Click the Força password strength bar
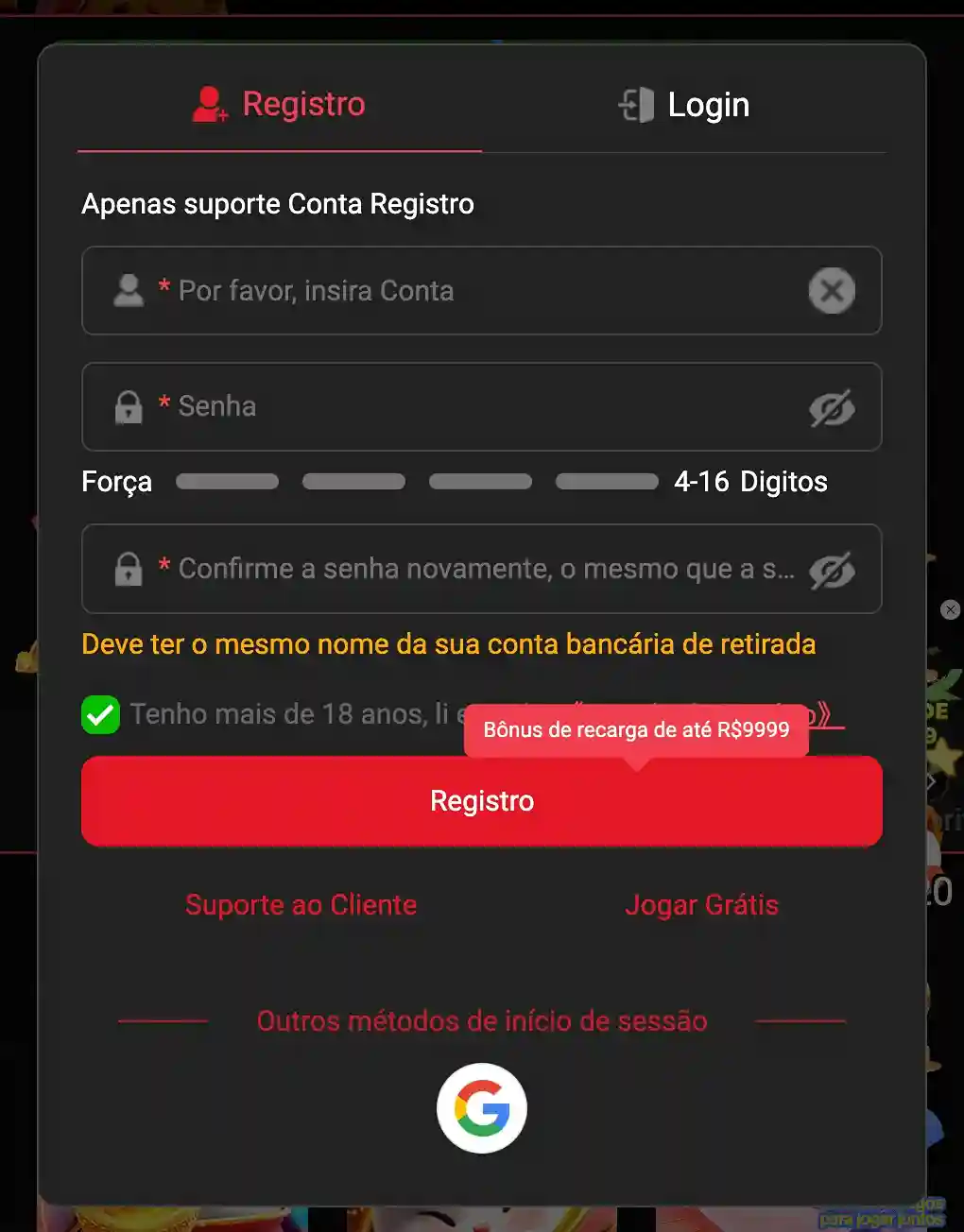964x1232 pixels. coord(416,481)
